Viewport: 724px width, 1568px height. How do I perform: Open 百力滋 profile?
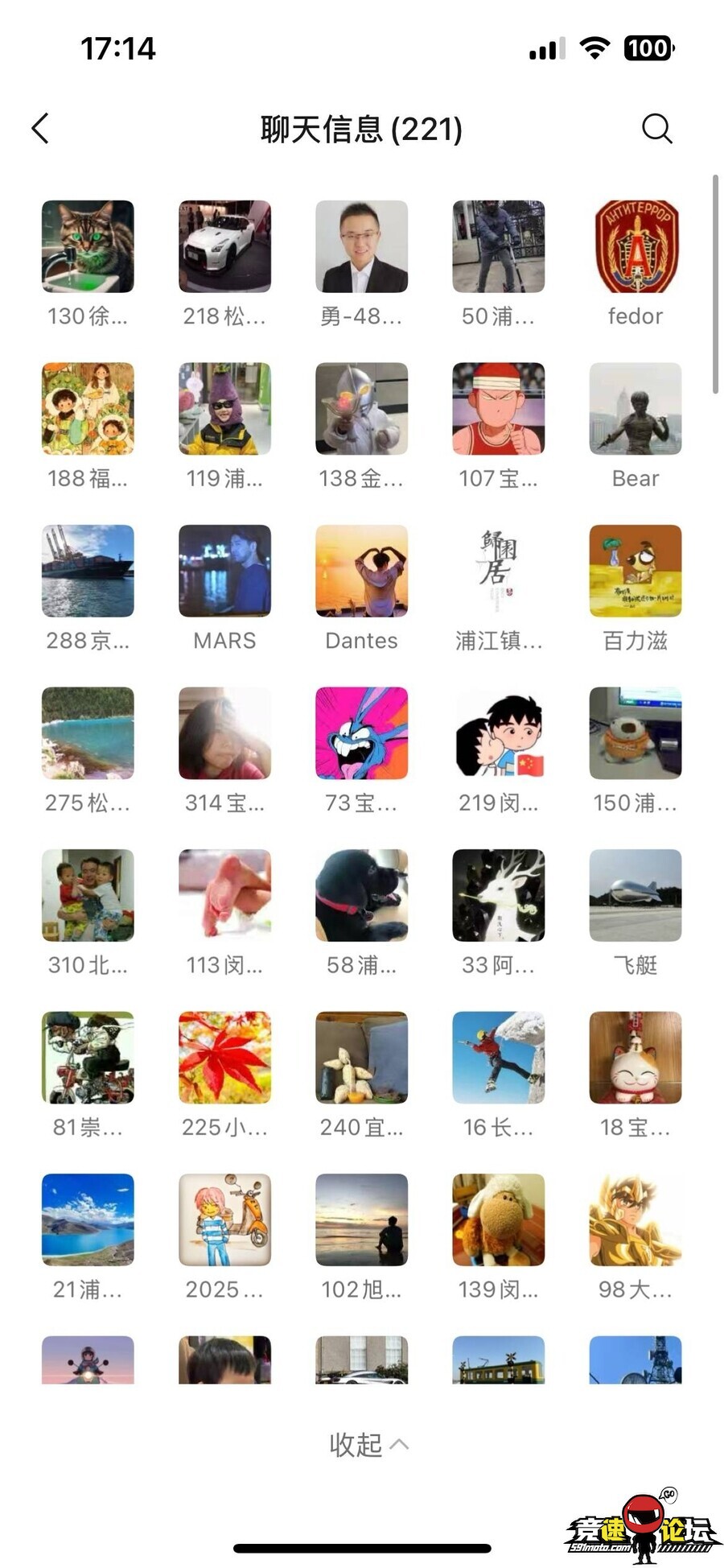(635, 571)
